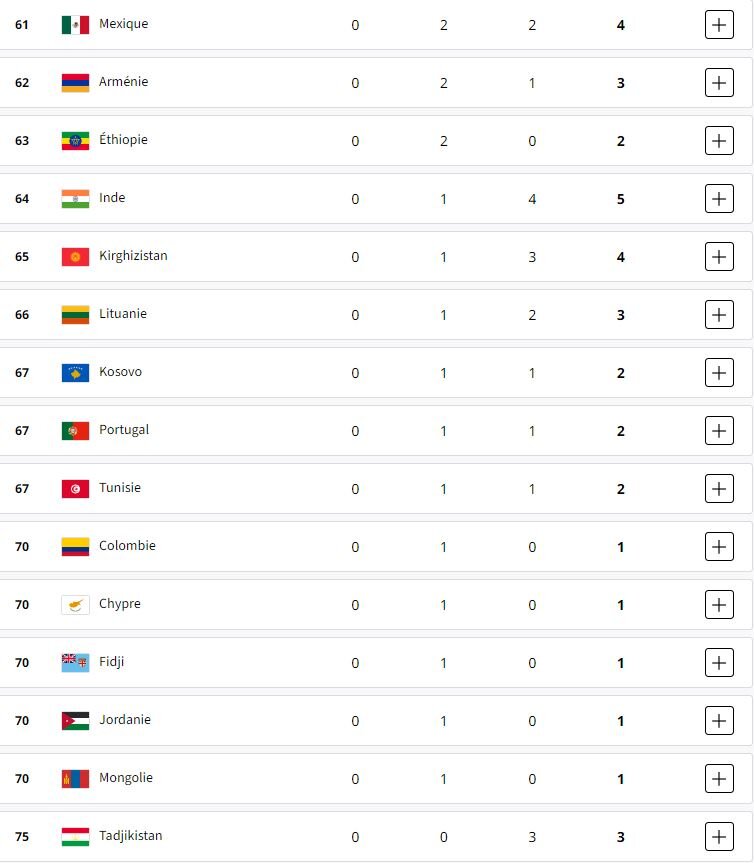Expand the Fidji medal row
Screen dimensions: 754x863
point(719,663)
